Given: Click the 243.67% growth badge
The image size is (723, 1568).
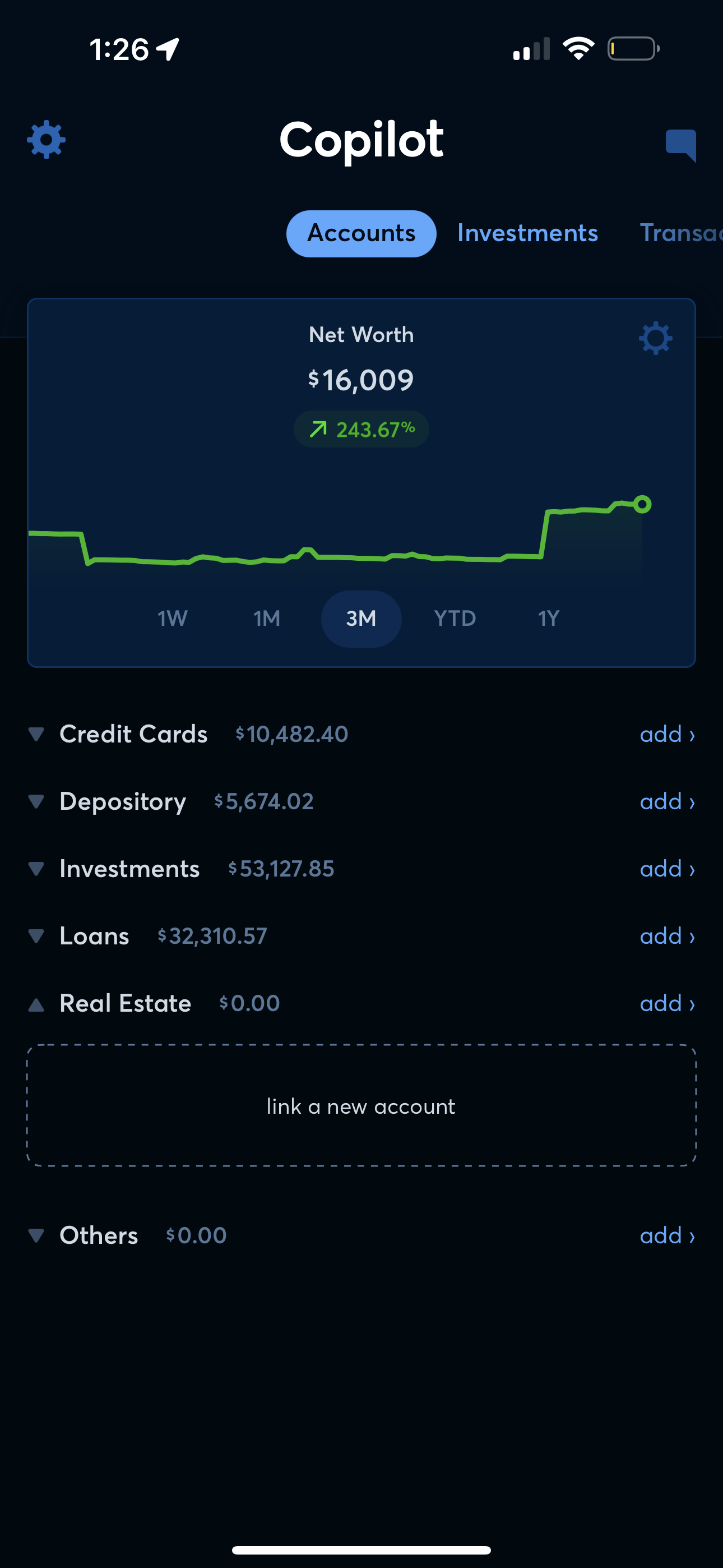Looking at the screenshot, I should point(361,428).
